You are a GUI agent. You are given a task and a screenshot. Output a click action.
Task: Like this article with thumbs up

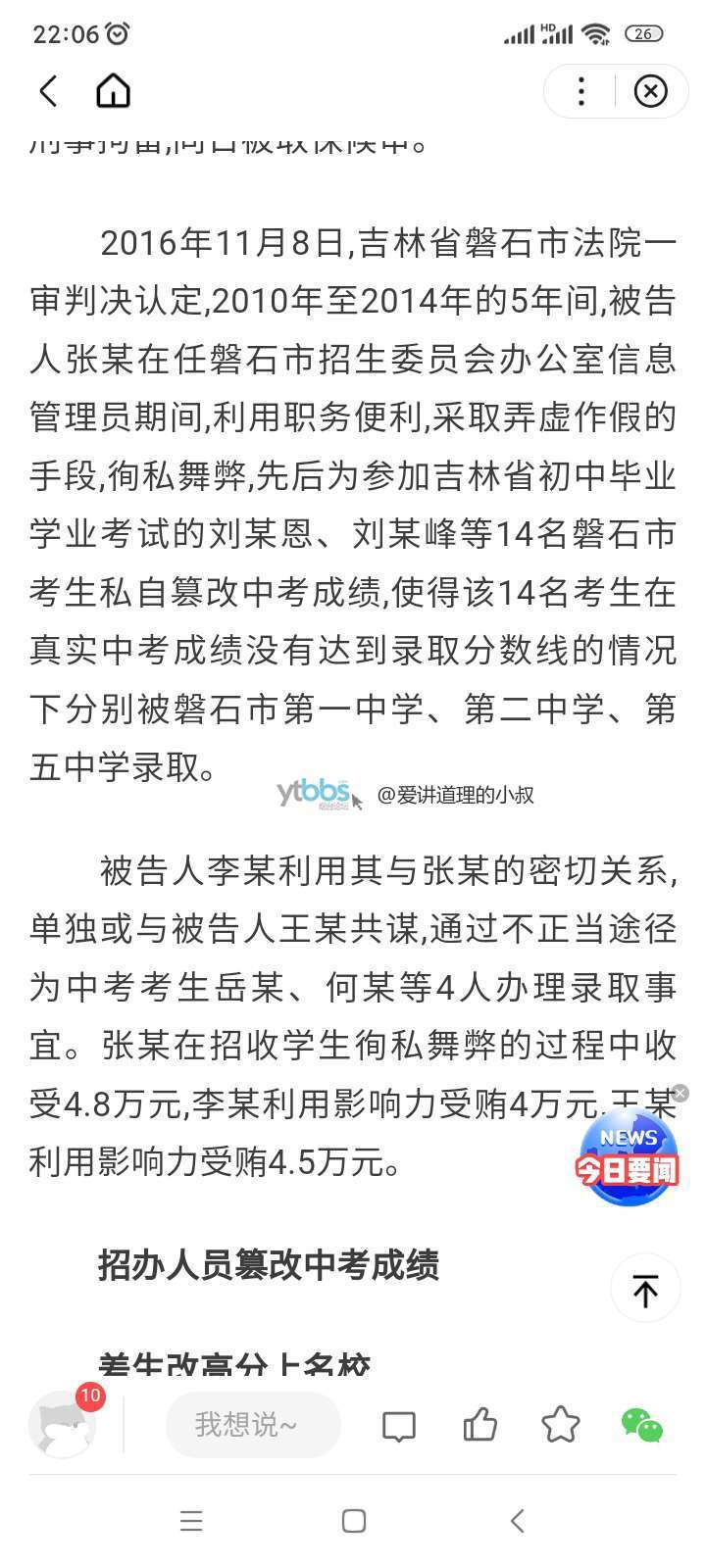[479, 1424]
